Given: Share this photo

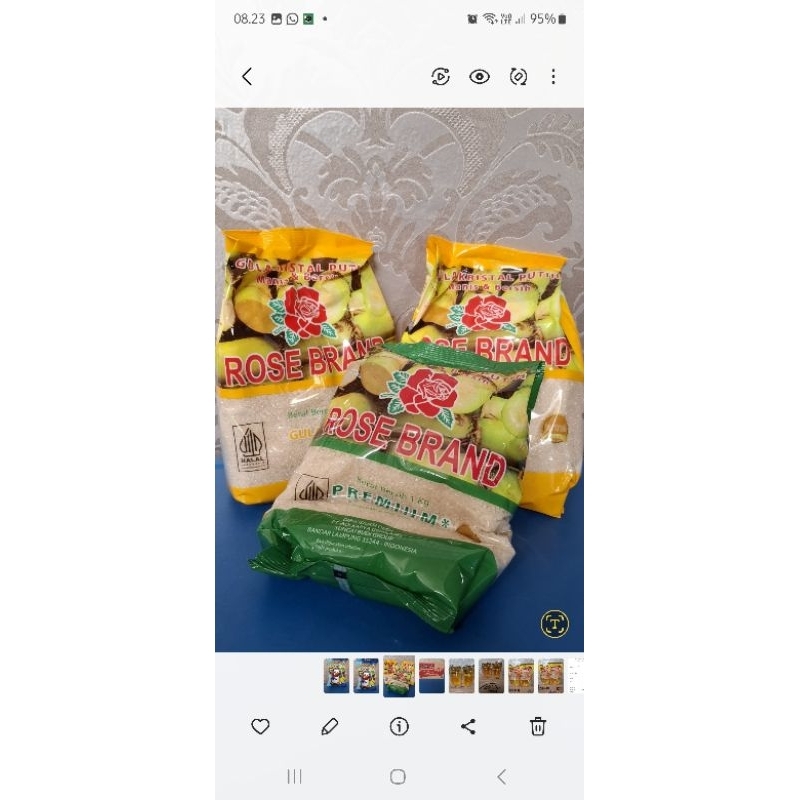Looking at the screenshot, I should pyautogui.click(x=468, y=726).
